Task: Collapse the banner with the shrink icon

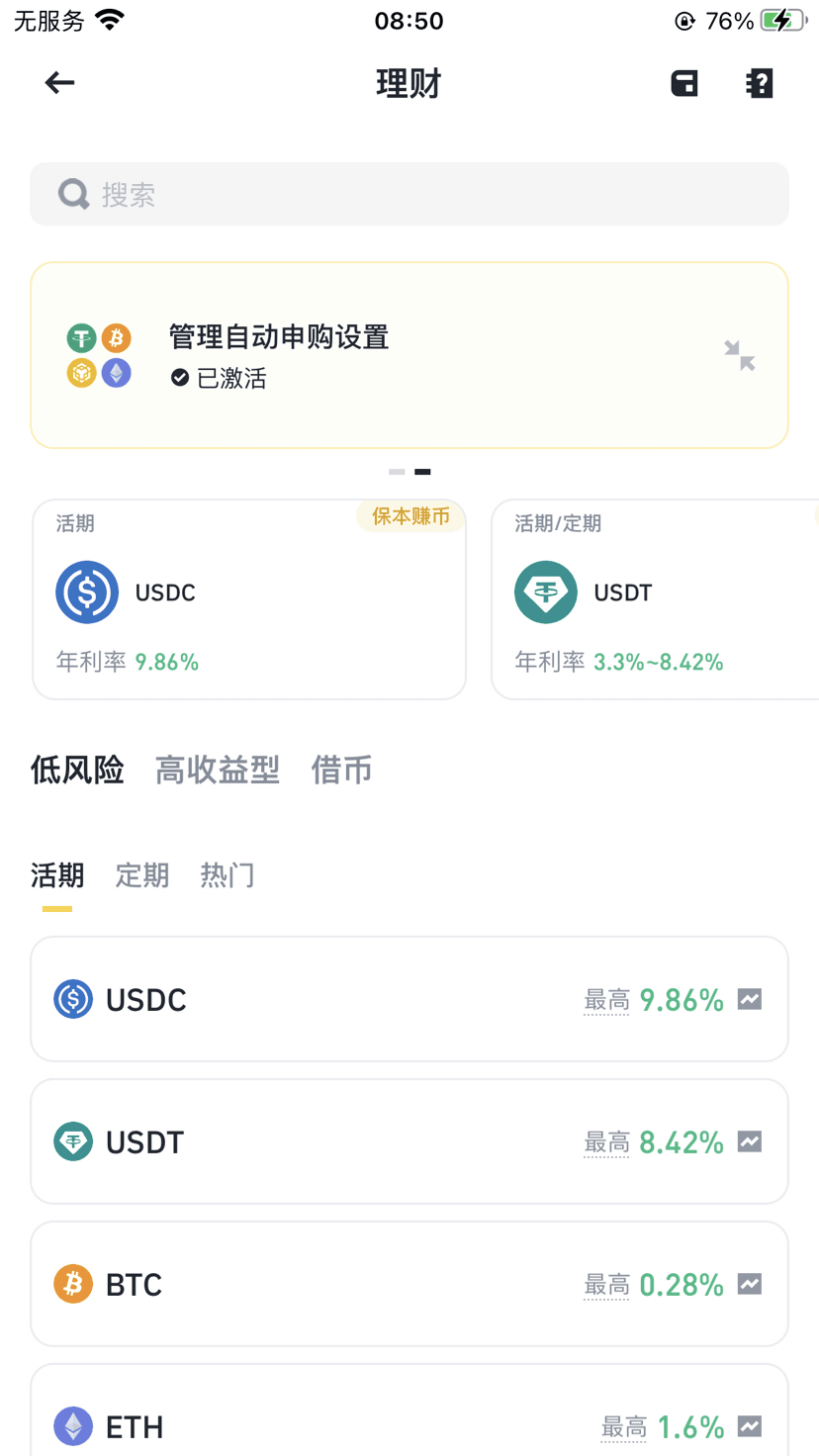Action: [740, 355]
